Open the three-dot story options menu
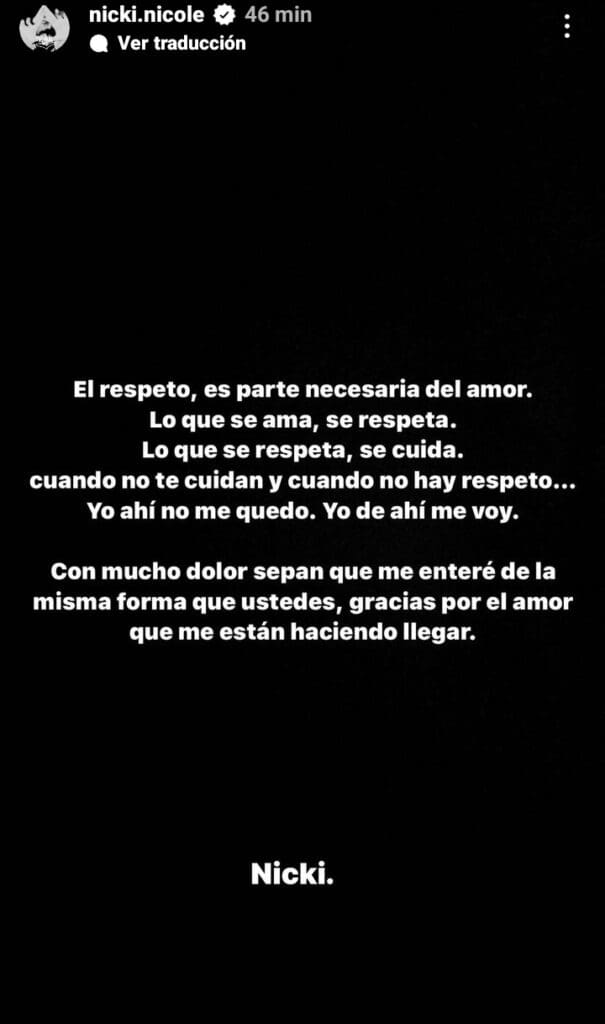 (x=567, y=27)
